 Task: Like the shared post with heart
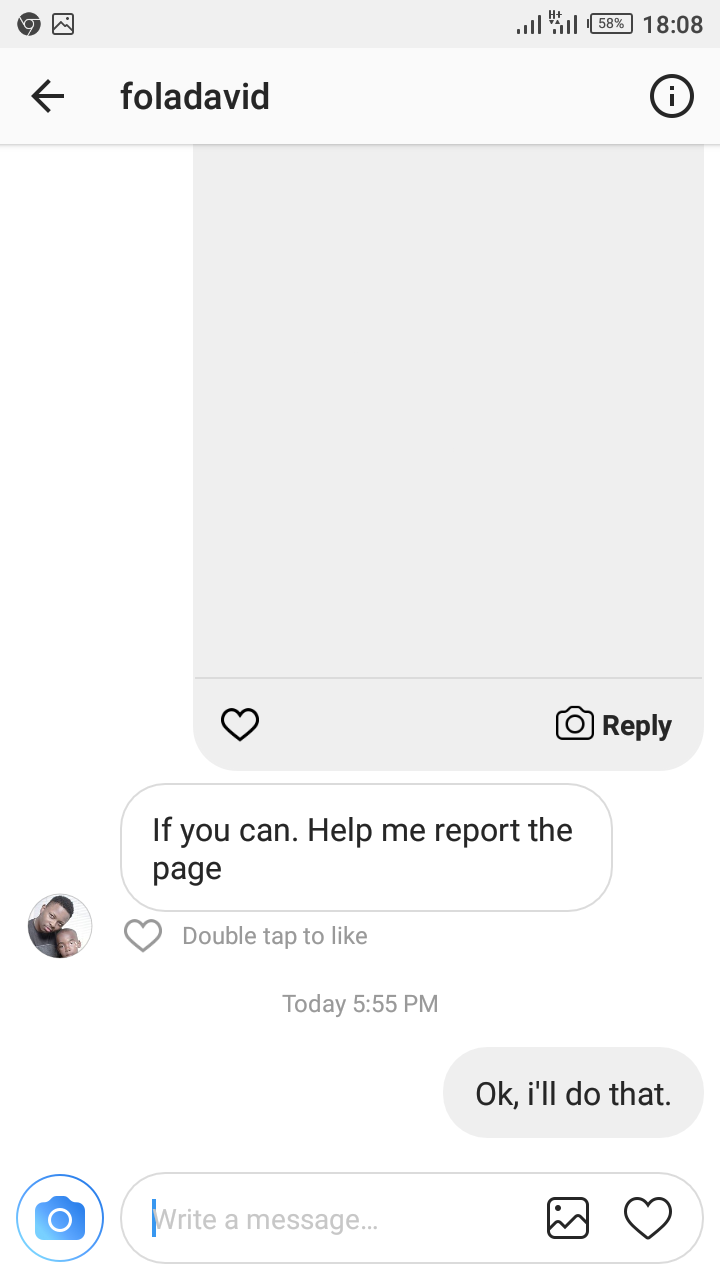point(240,724)
